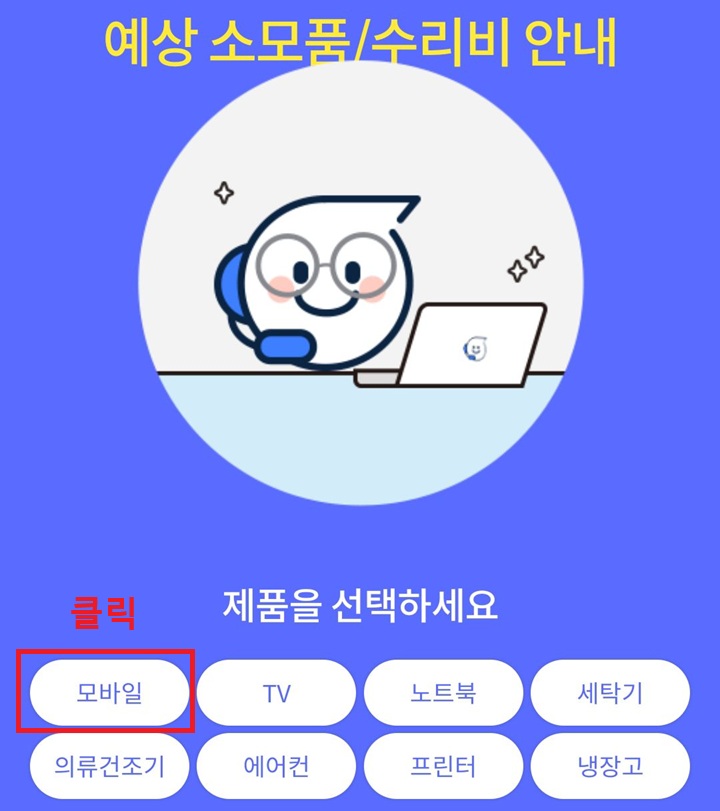The image size is (720, 811).
Task: Click the TV category button
Action: click(278, 694)
